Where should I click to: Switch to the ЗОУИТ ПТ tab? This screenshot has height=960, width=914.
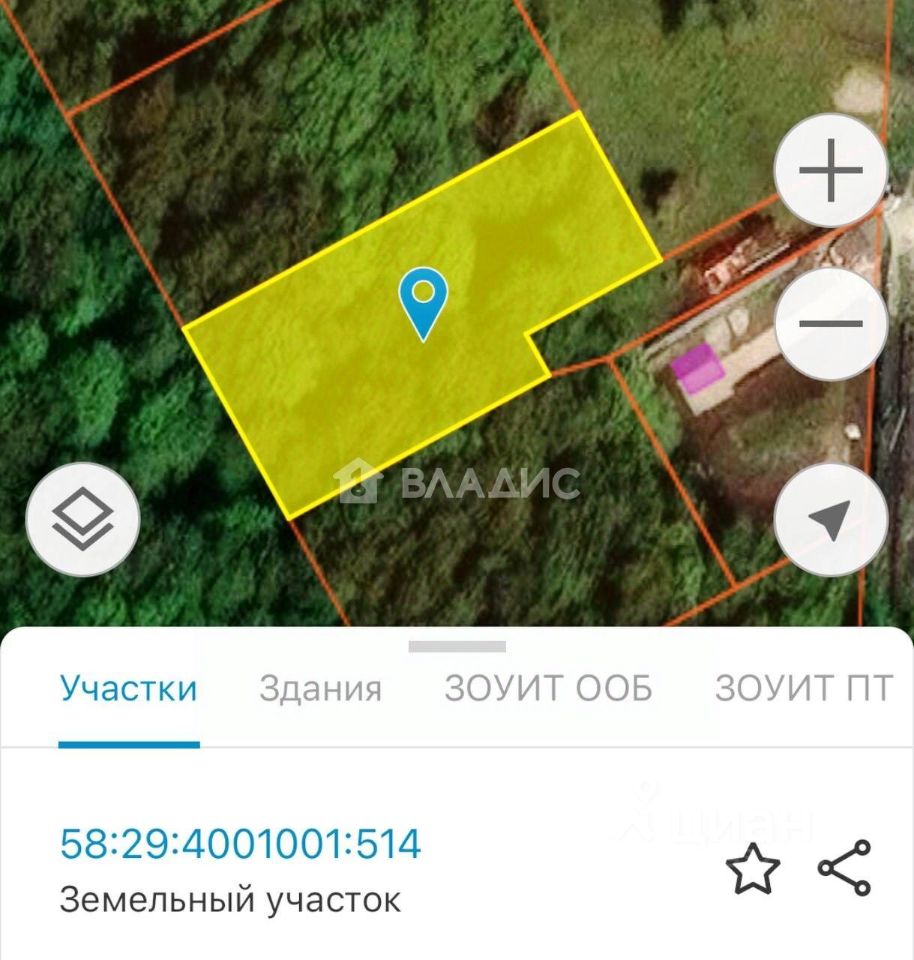tap(803, 689)
